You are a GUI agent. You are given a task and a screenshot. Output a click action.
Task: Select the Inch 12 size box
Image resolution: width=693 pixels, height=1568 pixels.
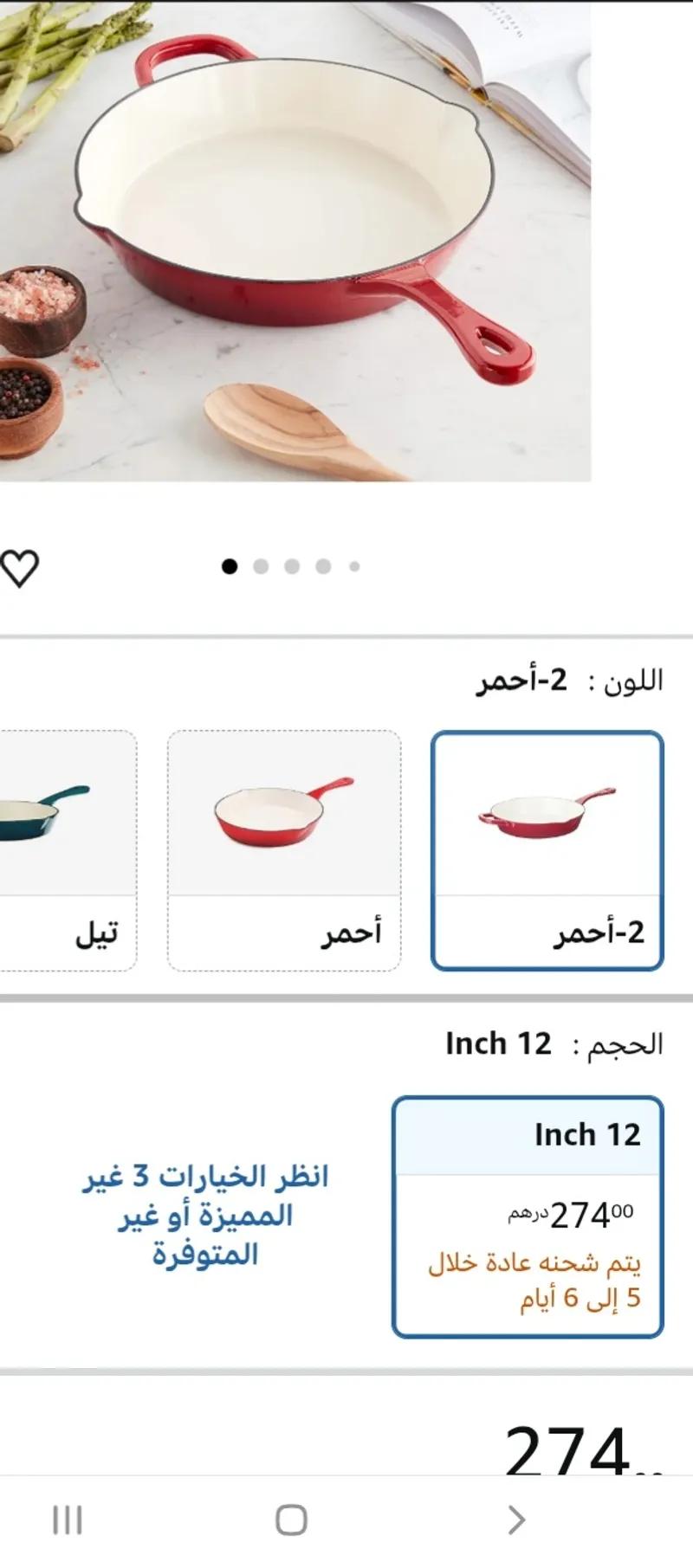click(528, 1212)
